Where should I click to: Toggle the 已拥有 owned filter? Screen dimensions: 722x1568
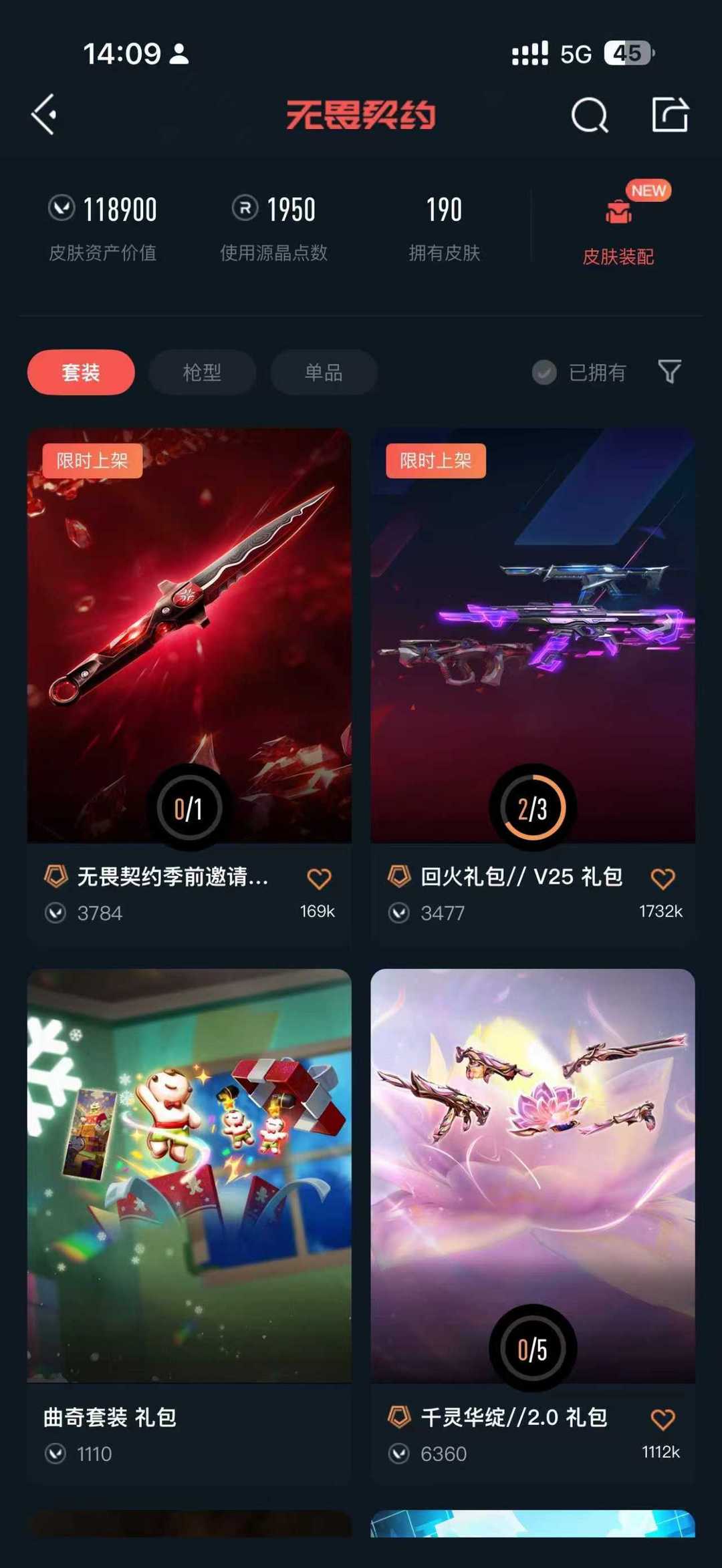click(x=579, y=372)
